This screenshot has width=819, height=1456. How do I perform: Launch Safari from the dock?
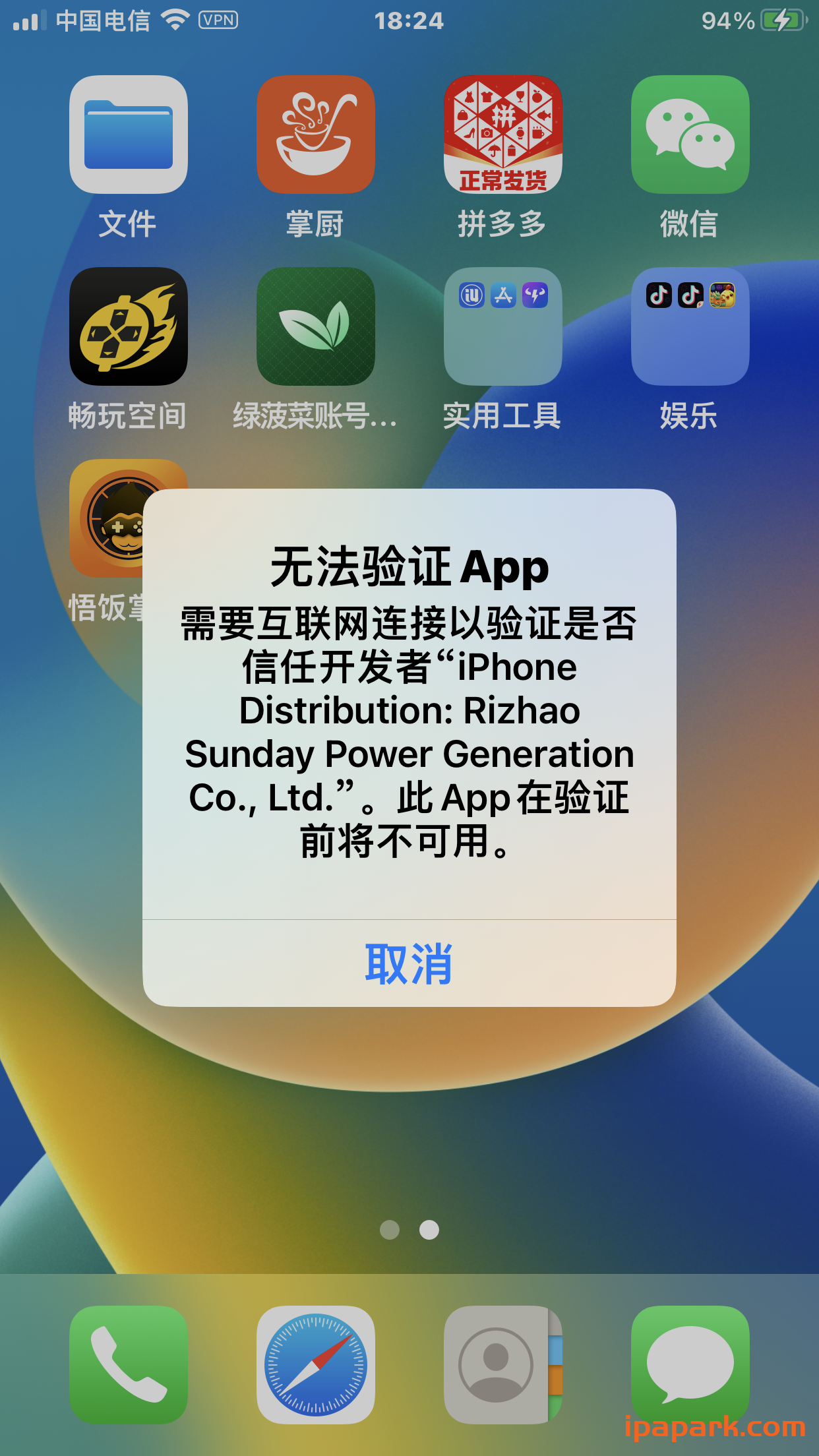coord(315,1364)
